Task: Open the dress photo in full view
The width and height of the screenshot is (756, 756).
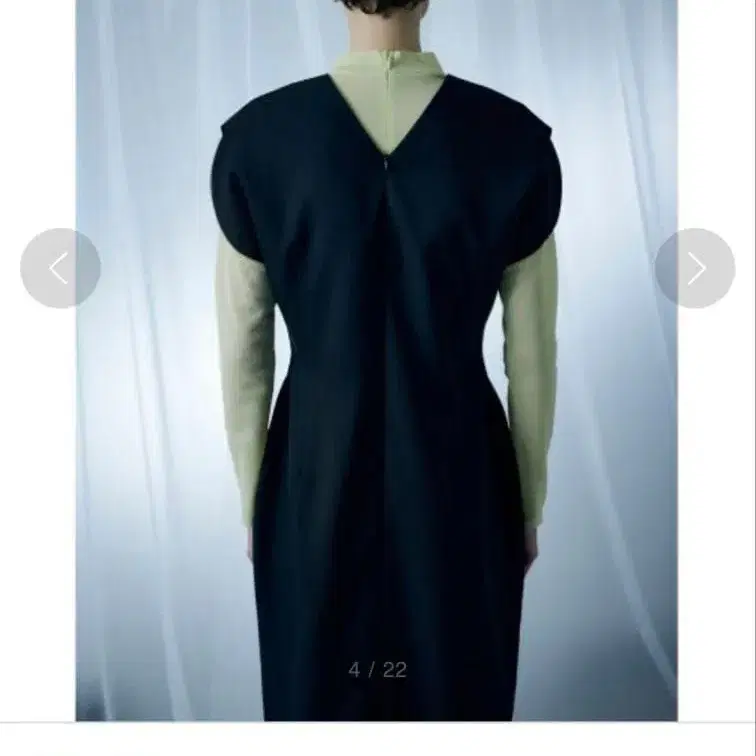Action: coord(377,361)
